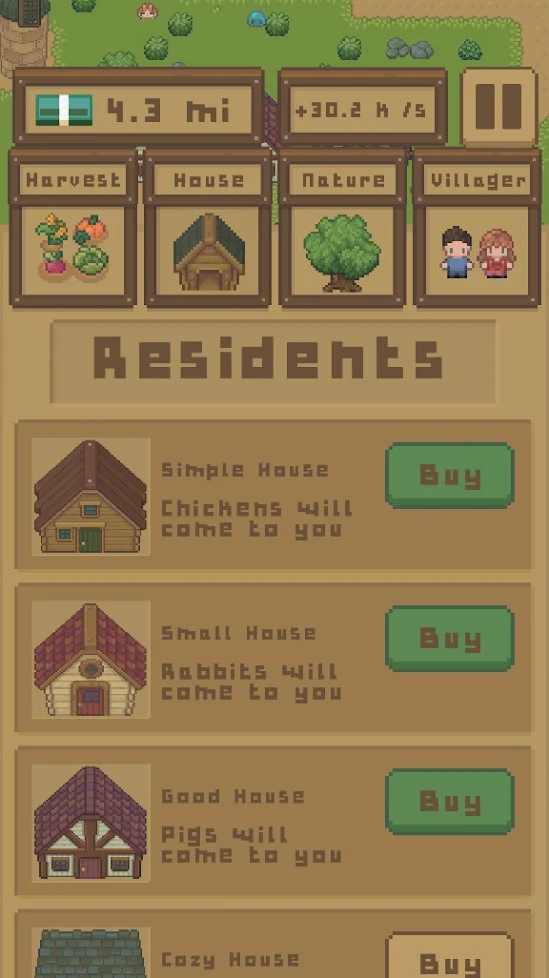Switch to the House category

click(x=208, y=228)
